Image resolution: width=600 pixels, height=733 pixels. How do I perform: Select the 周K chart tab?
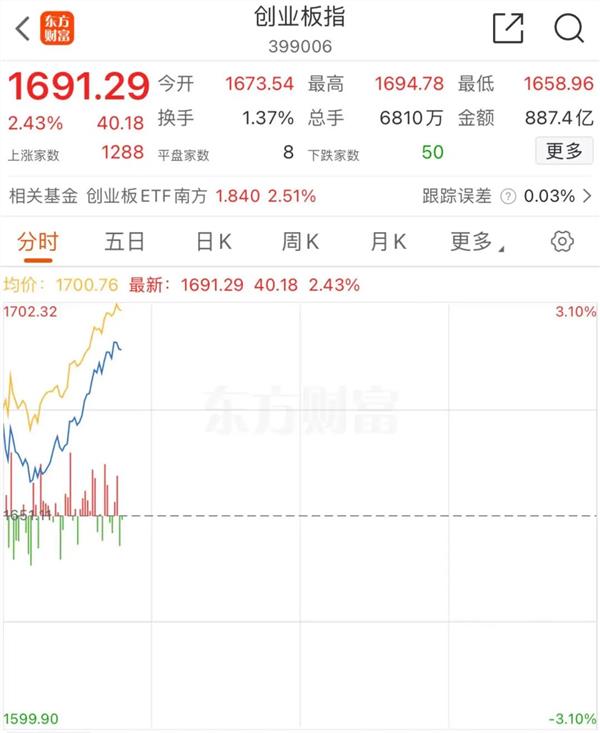(x=300, y=241)
